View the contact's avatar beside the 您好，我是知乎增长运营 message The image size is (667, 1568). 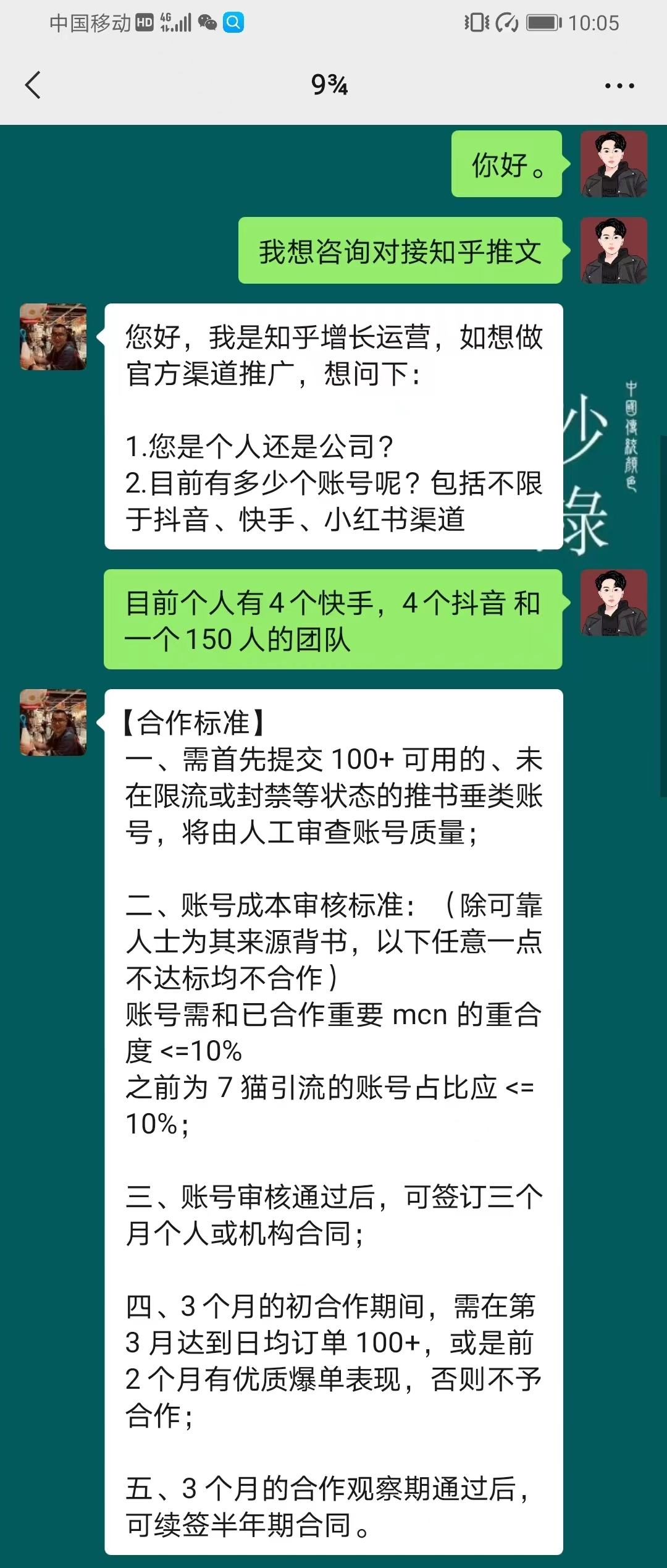coord(53,337)
